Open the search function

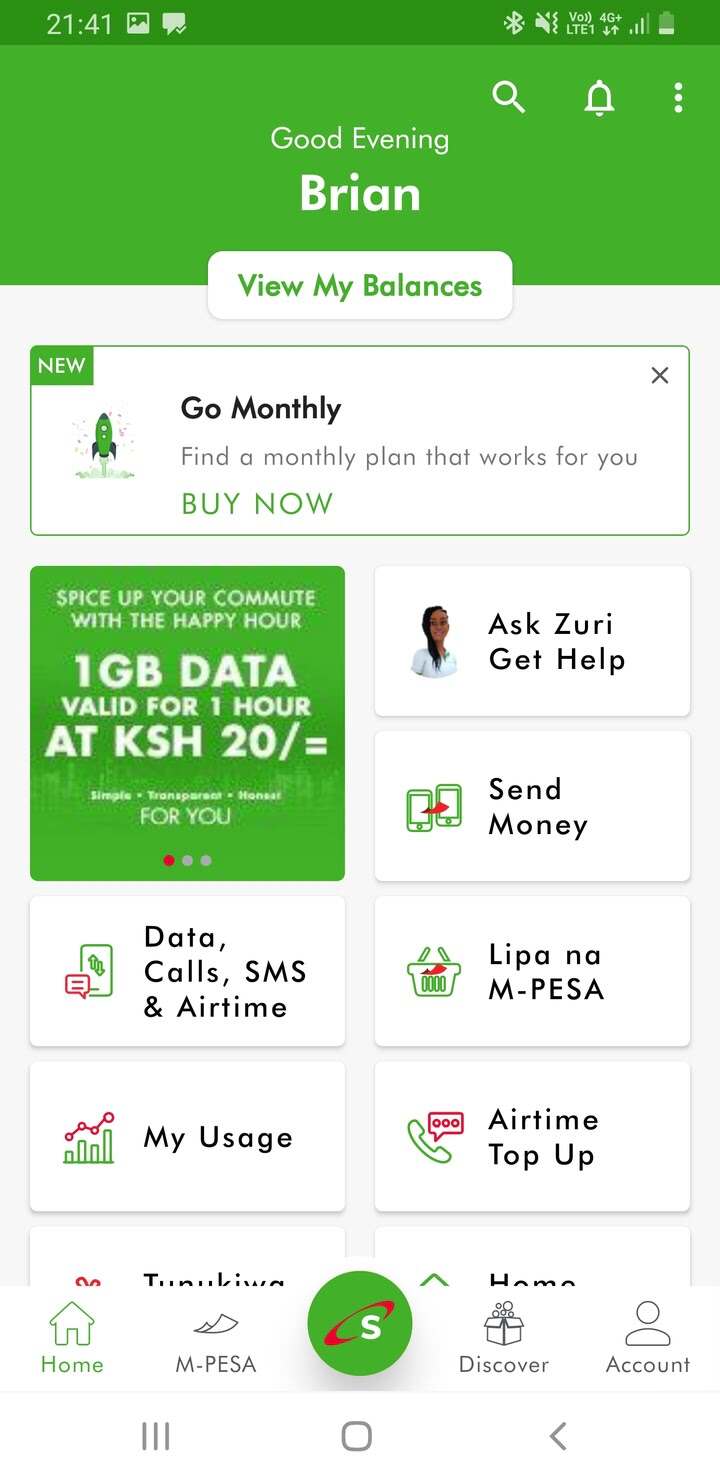click(x=508, y=97)
